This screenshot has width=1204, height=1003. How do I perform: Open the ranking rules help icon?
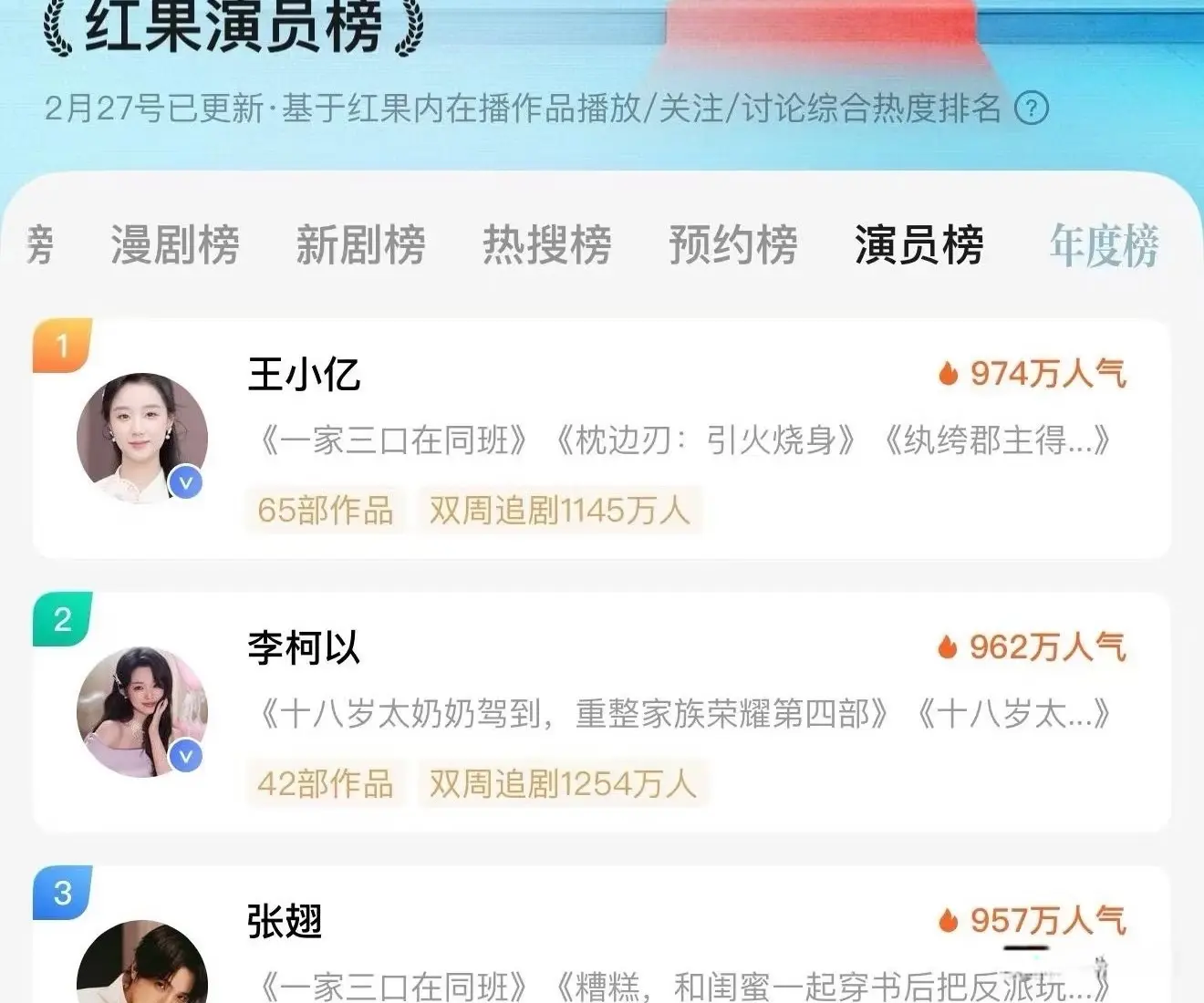1032,109
